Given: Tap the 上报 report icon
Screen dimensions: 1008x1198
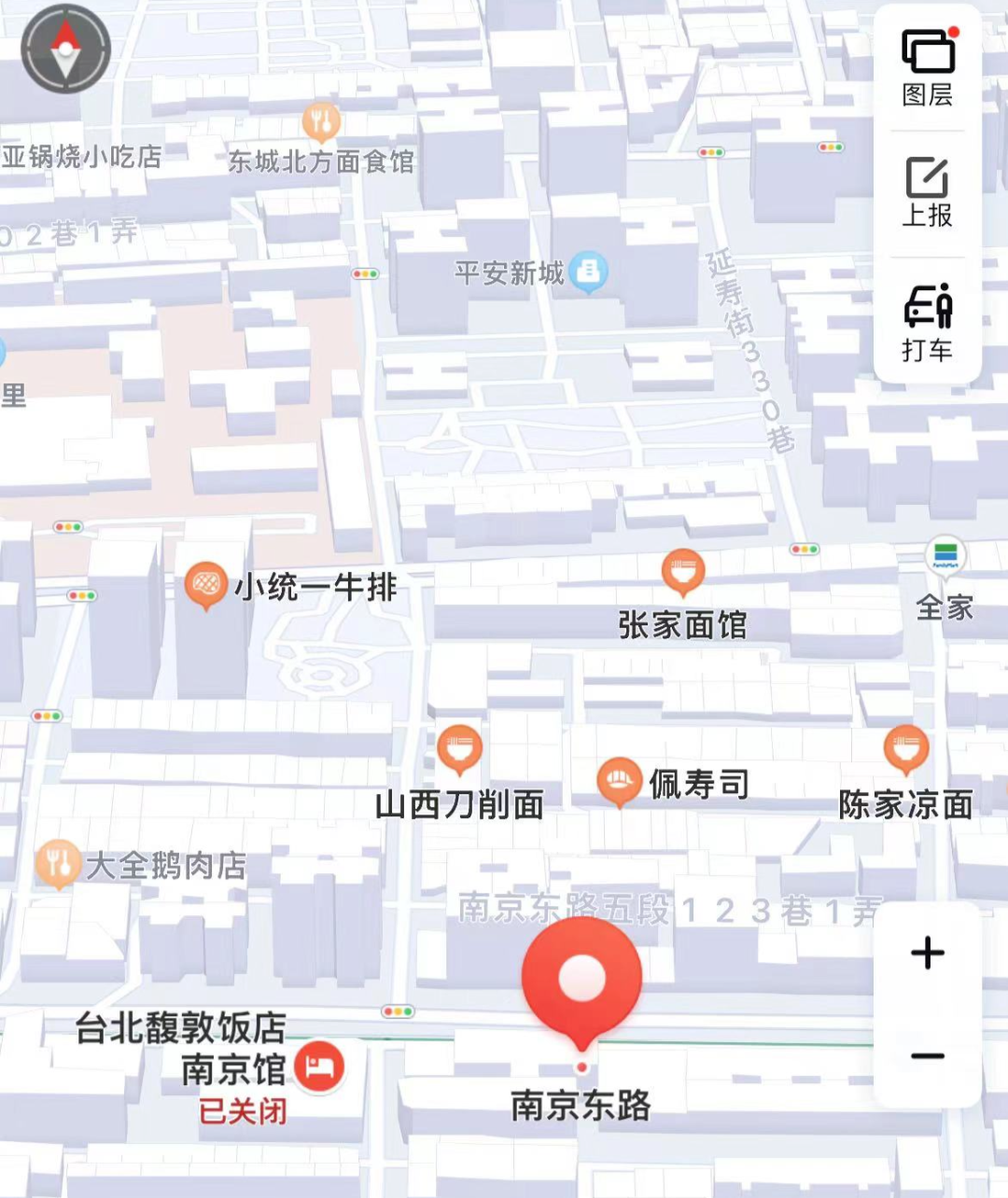Looking at the screenshot, I should (x=928, y=193).
